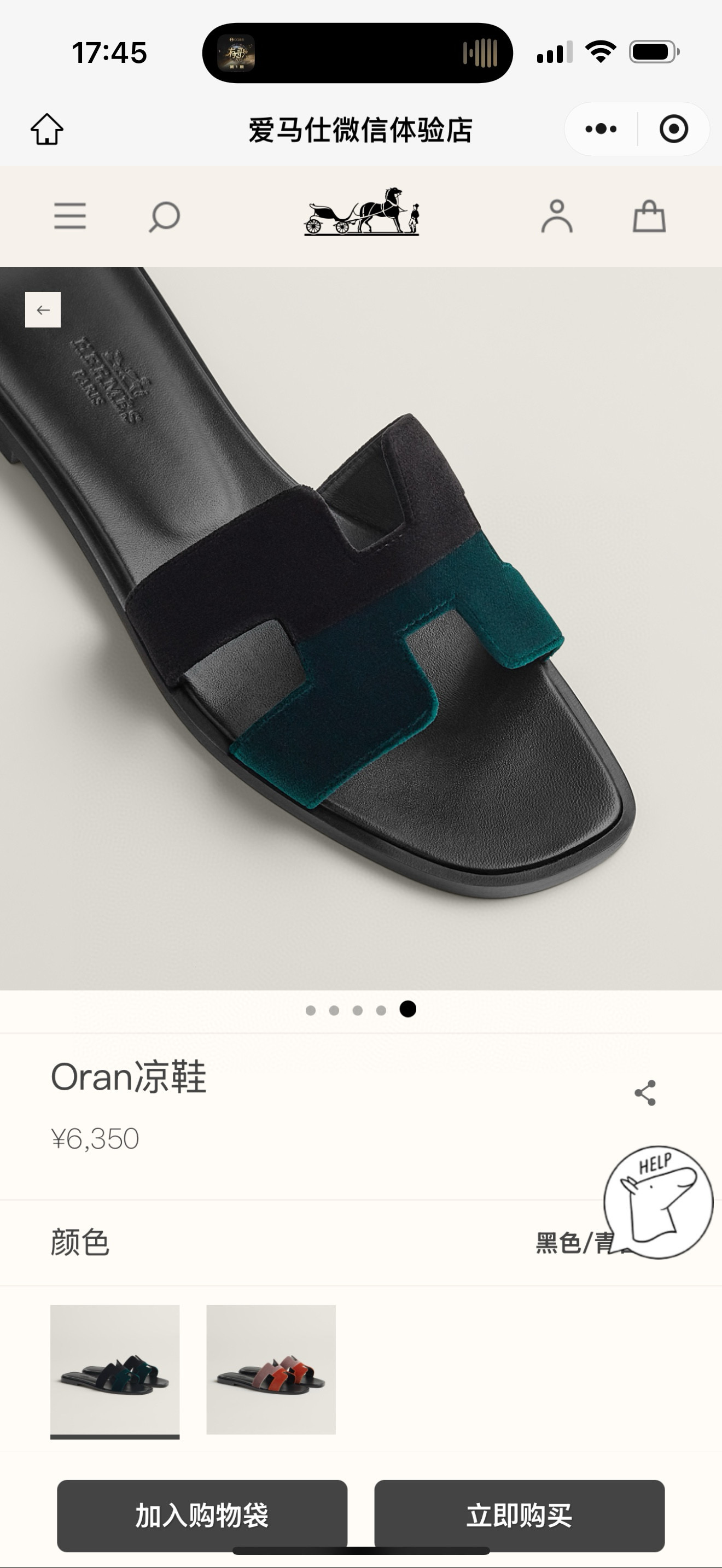Image resolution: width=722 pixels, height=1568 pixels.
Task: Open the mini program more options menu
Action: pos(601,129)
